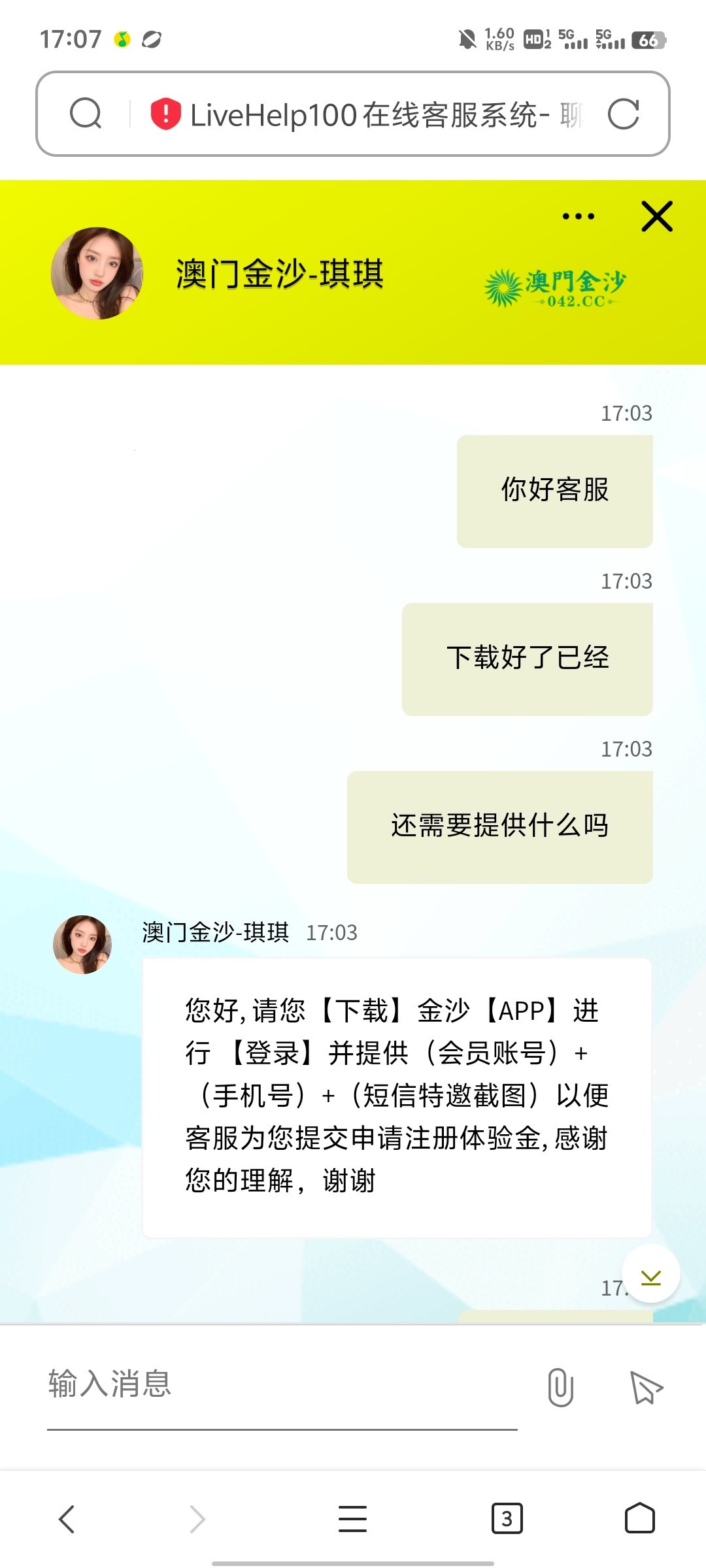The width and height of the screenshot is (706, 1568).
Task: Open the tab switcher showing 3 tabs
Action: pyautogui.click(x=507, y=1518)
